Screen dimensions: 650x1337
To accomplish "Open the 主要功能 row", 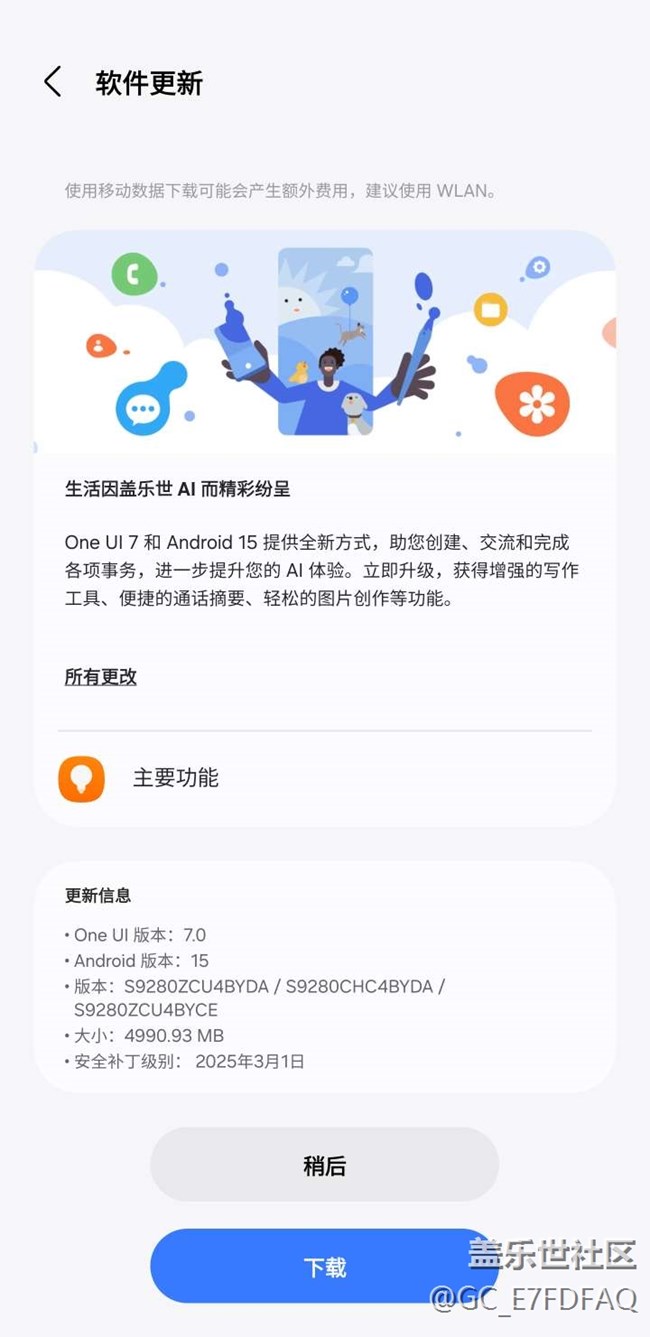I will coord(324,778).
